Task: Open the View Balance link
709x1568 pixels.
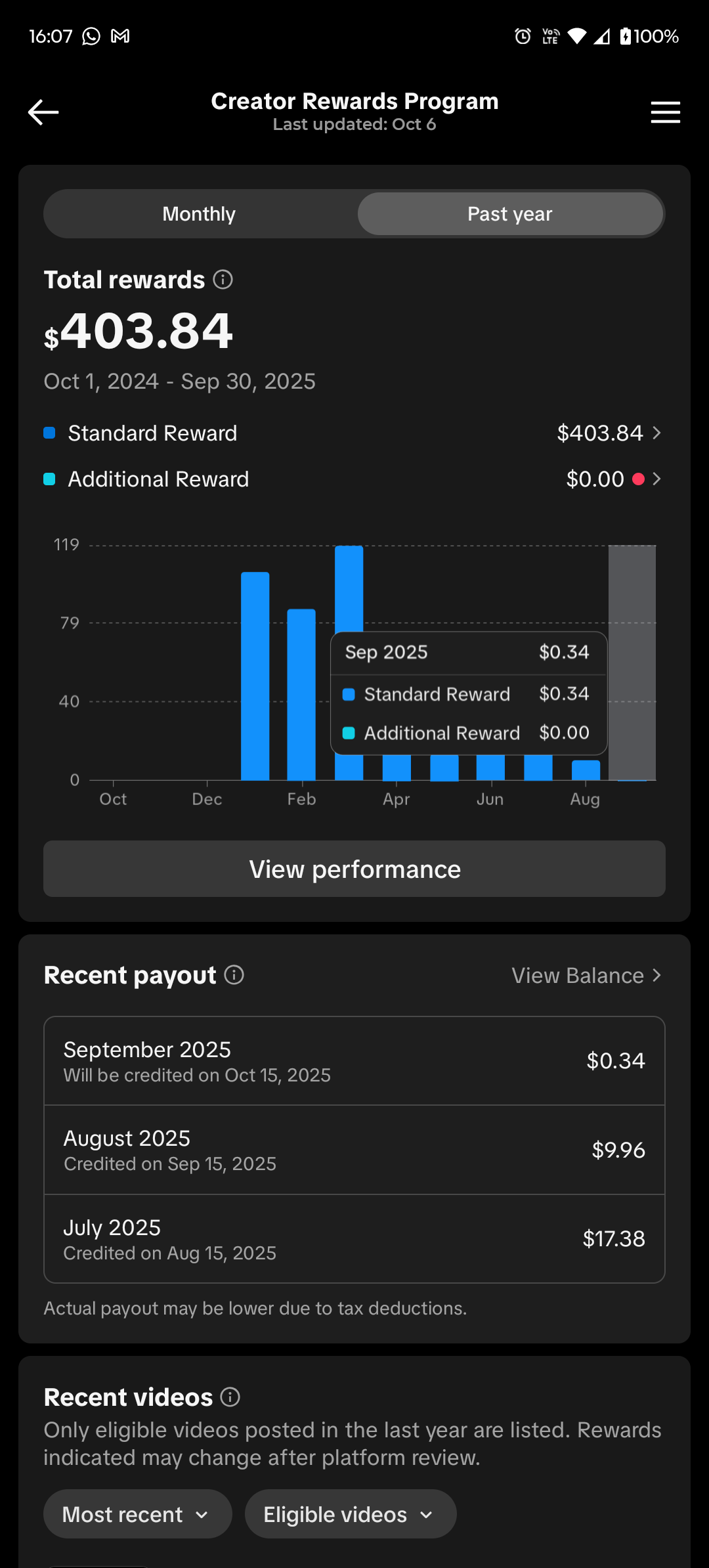Action: 586,976
